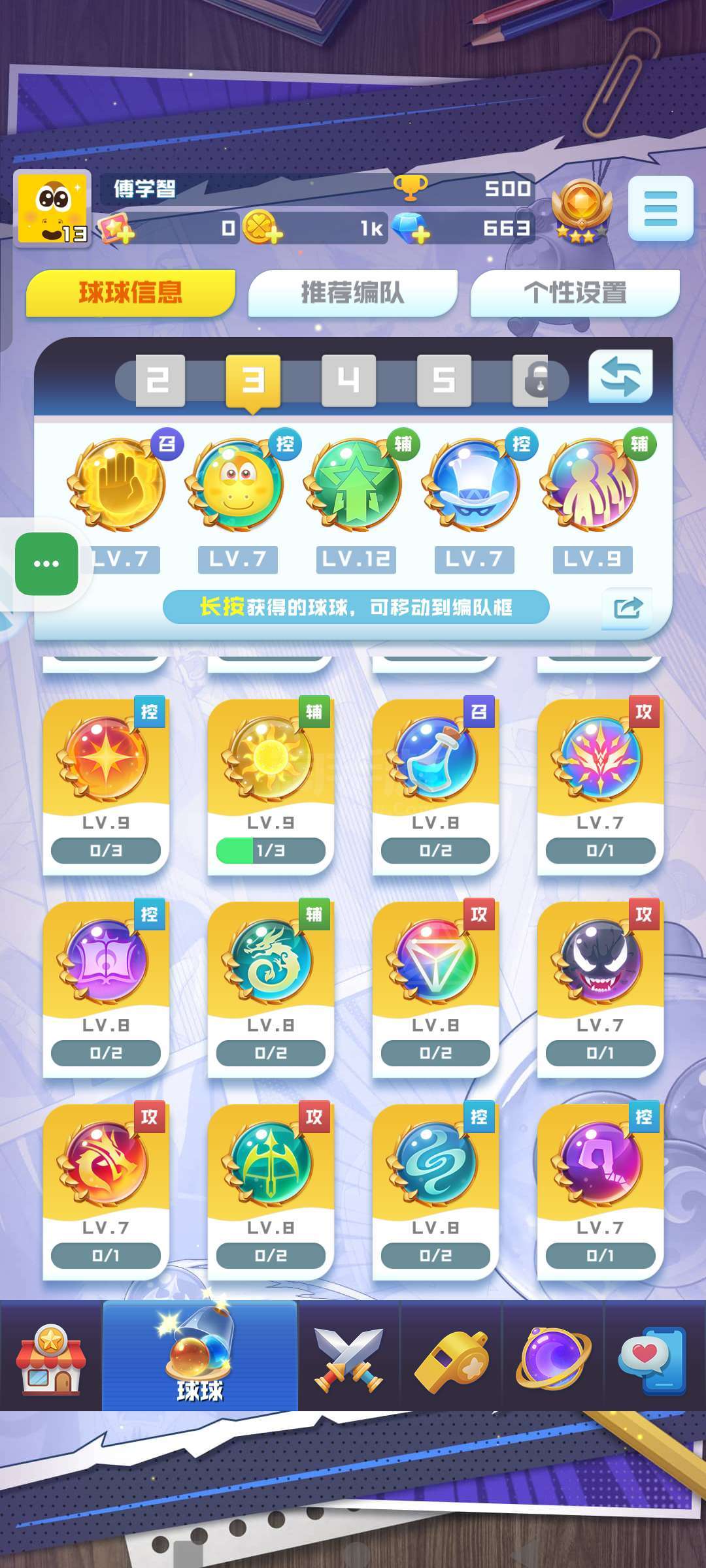Image resolution: width=706 pixels, height=1568 pixels.
Task: Select team slot number 4
Action: [348, 380]
